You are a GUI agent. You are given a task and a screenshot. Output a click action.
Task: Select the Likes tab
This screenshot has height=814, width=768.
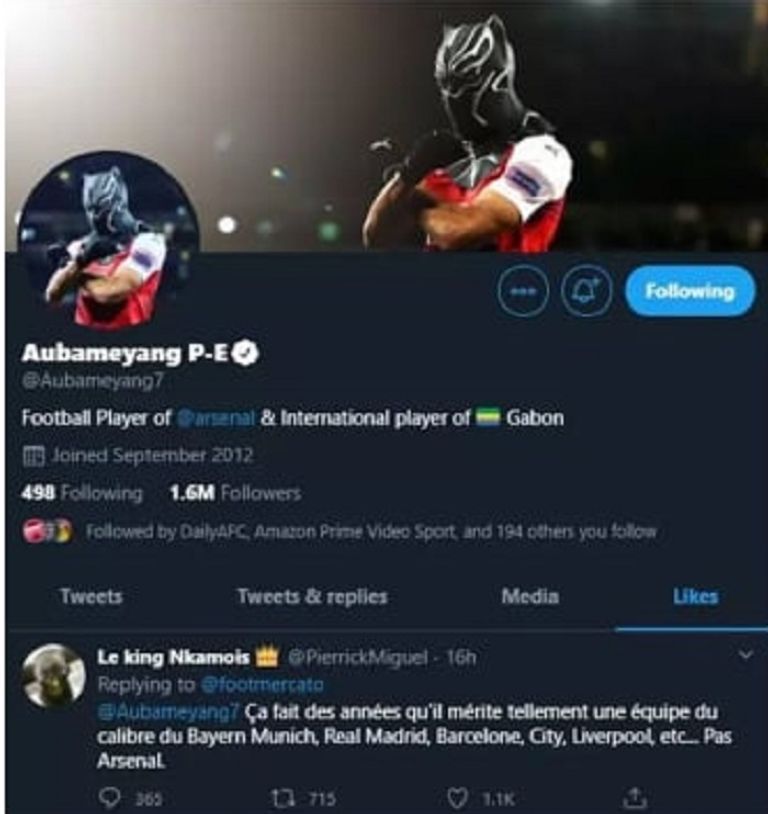click(694, 597)
